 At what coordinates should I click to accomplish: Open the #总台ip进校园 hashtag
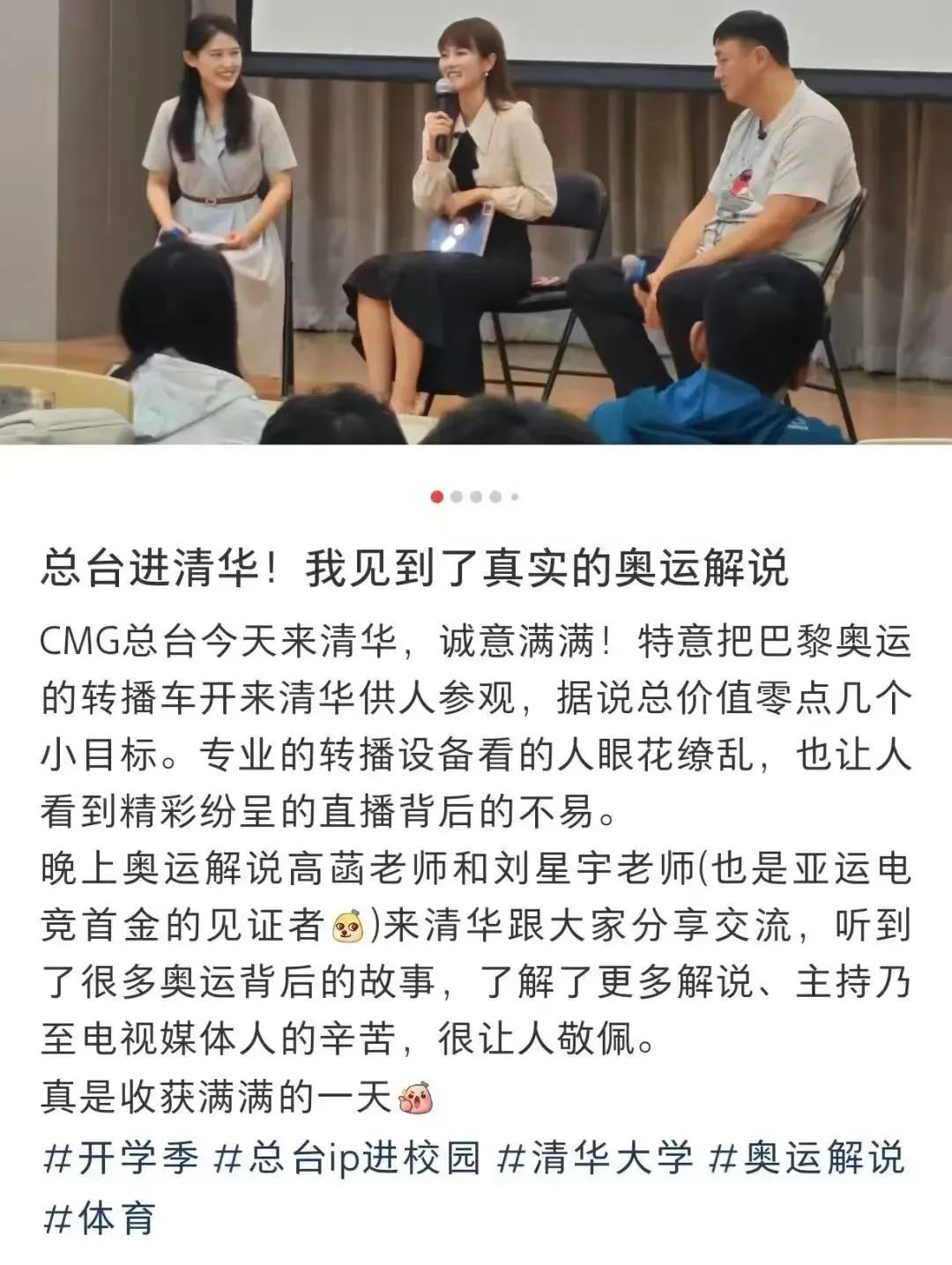coord(347,1157)
